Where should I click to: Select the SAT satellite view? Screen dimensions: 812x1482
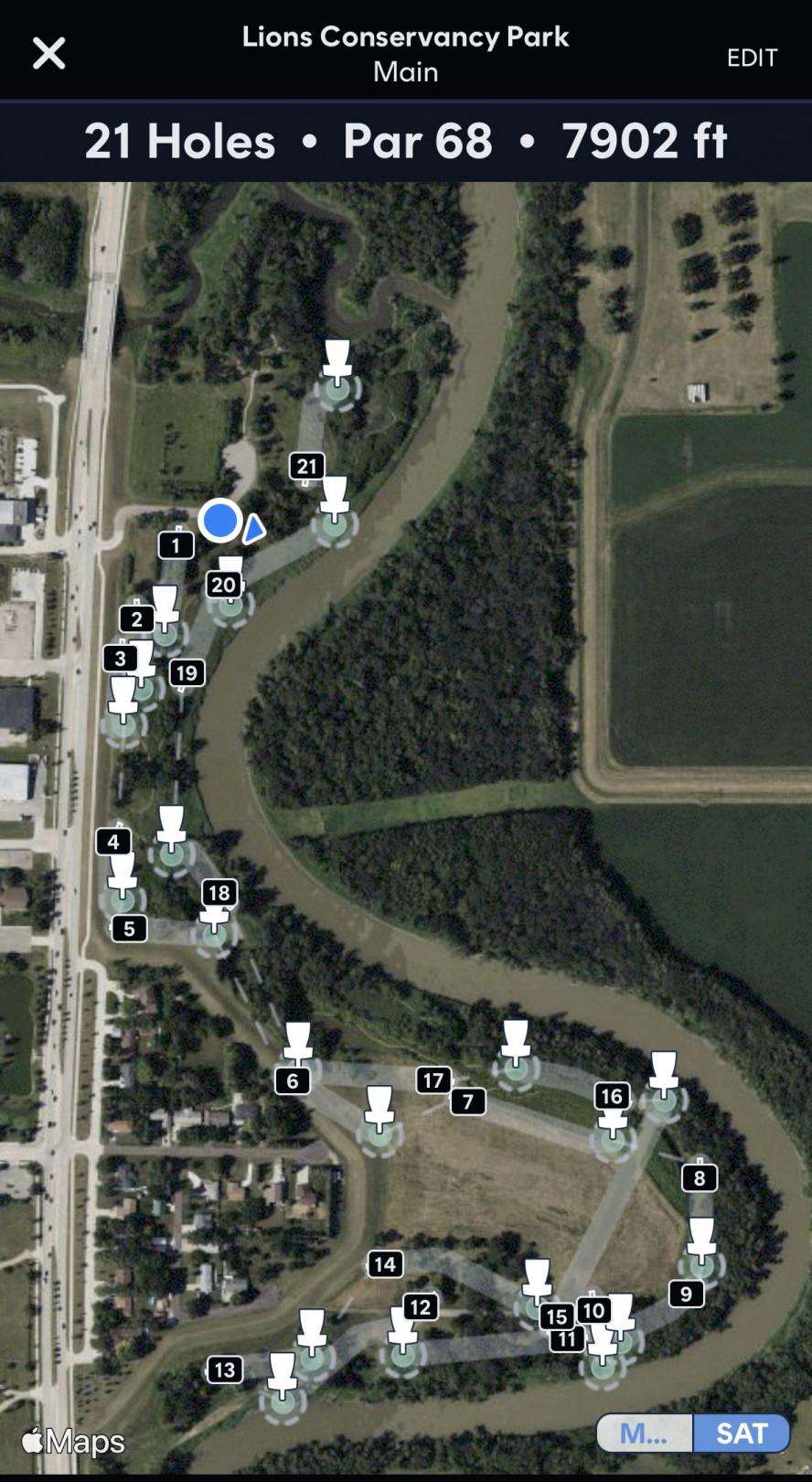[741, 1433]
